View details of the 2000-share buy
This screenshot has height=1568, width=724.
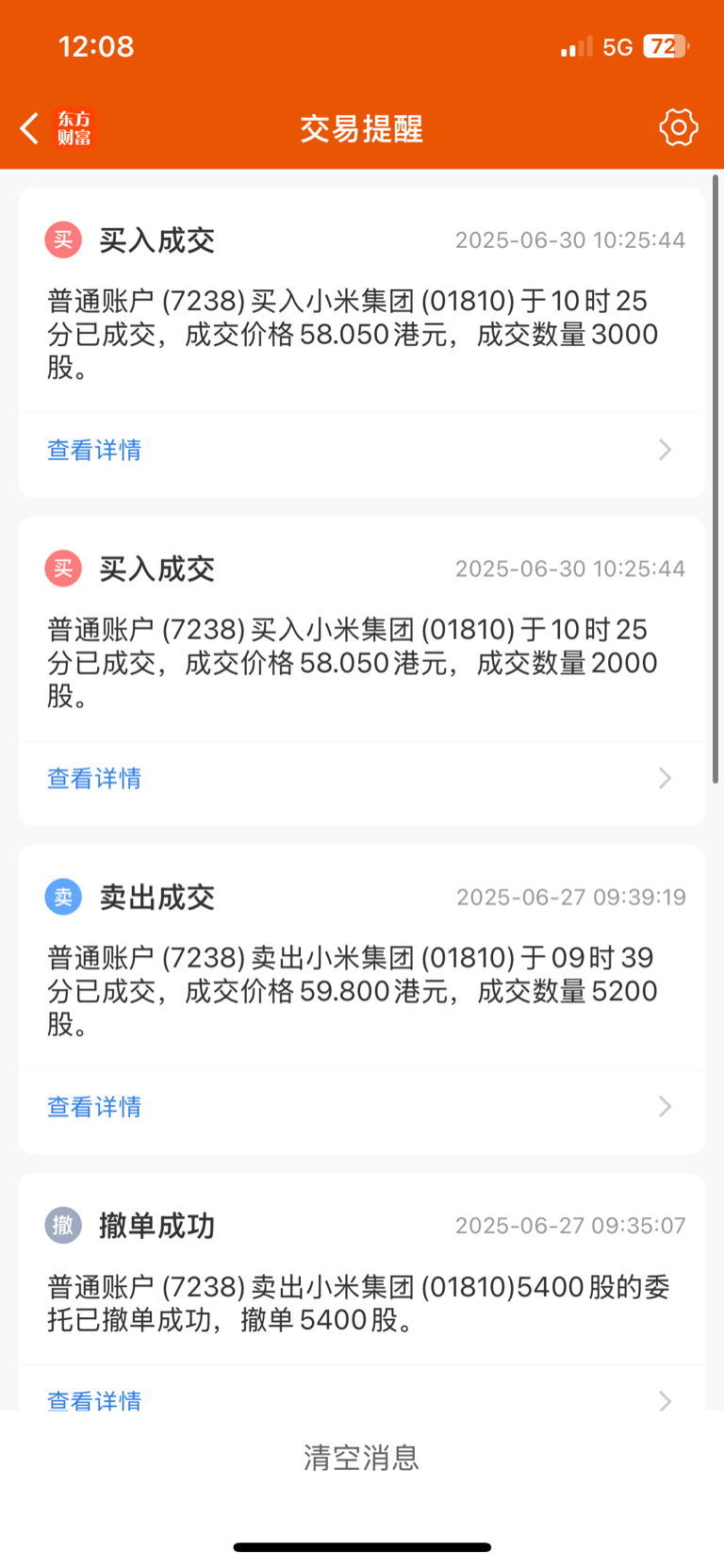click(362, 778)
